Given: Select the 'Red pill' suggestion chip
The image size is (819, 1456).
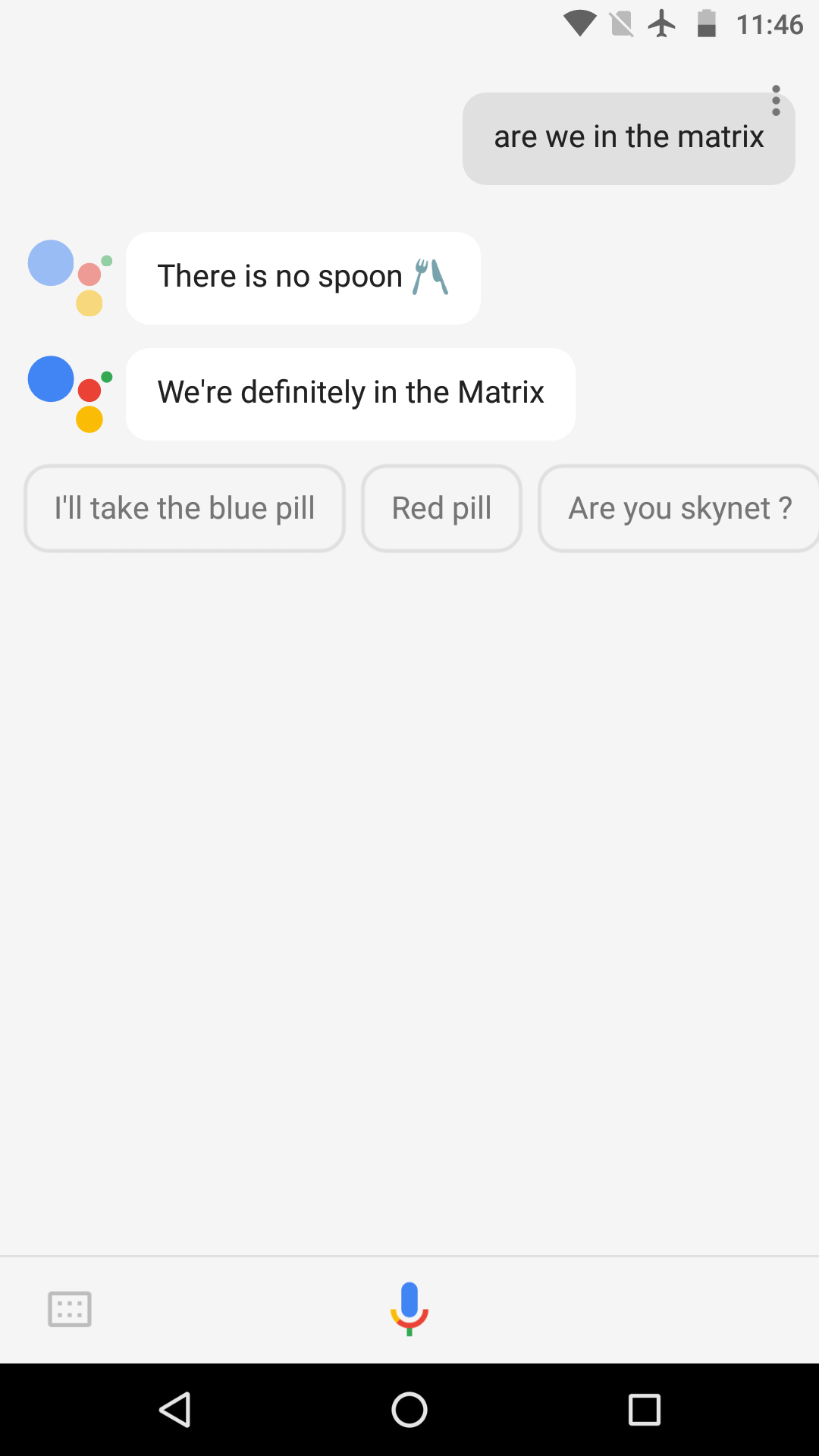Looking at the screenshot, I should tap(441, 508).
